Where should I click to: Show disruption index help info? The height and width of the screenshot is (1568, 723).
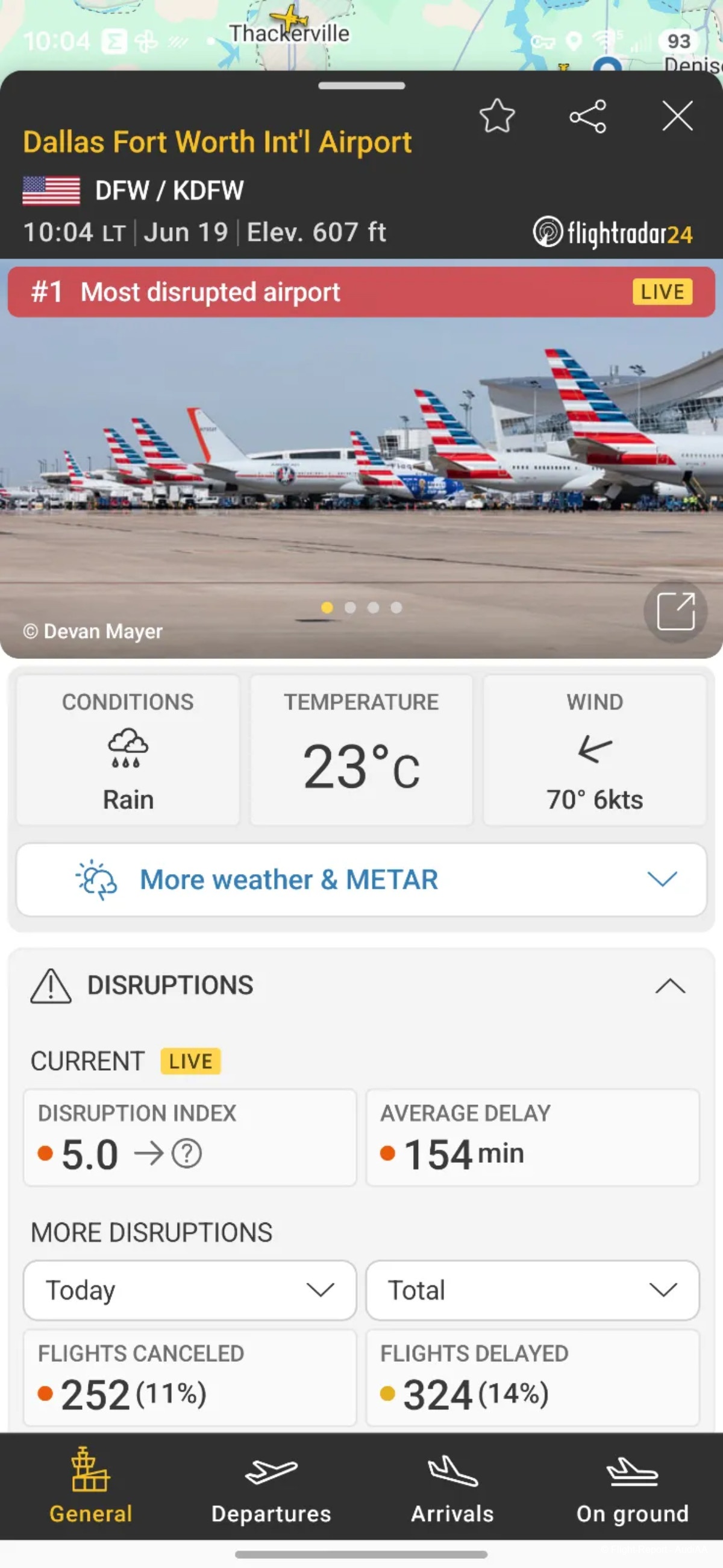tap(187, 1154)
